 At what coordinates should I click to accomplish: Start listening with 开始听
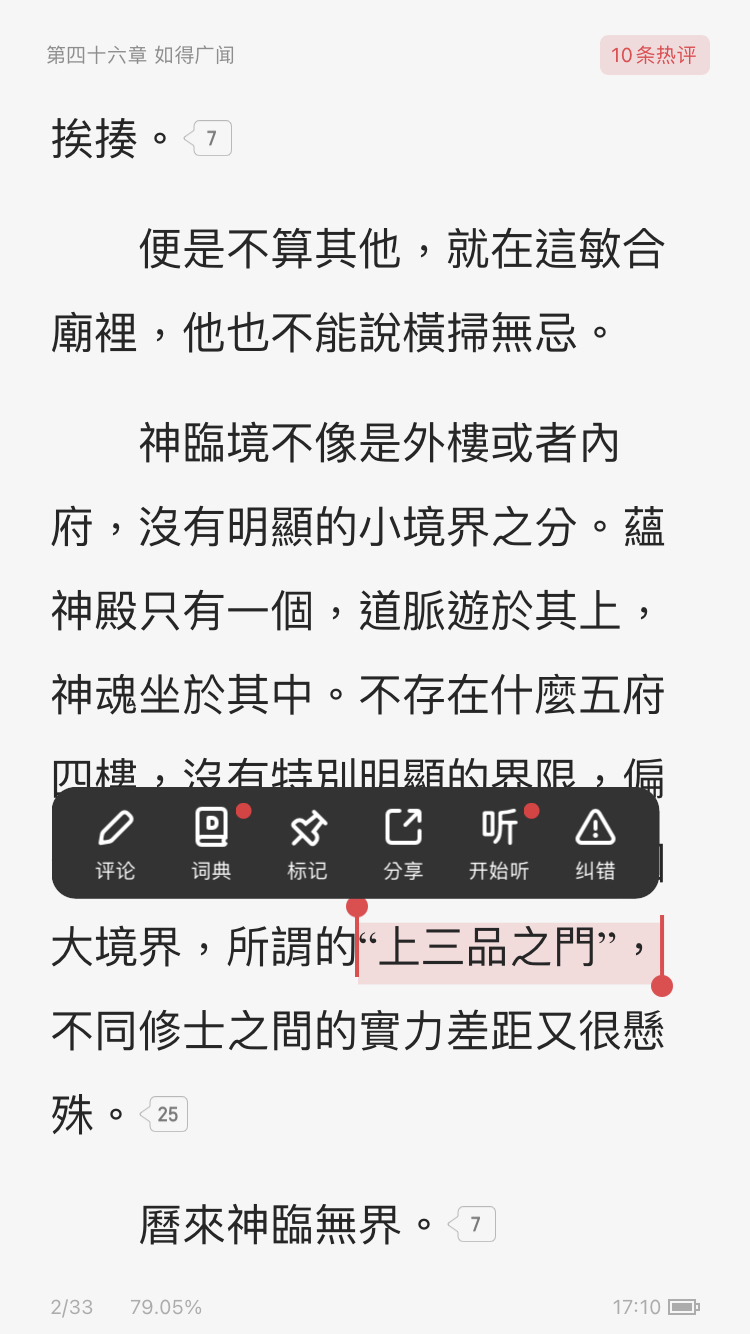click(x=499, y=844)
